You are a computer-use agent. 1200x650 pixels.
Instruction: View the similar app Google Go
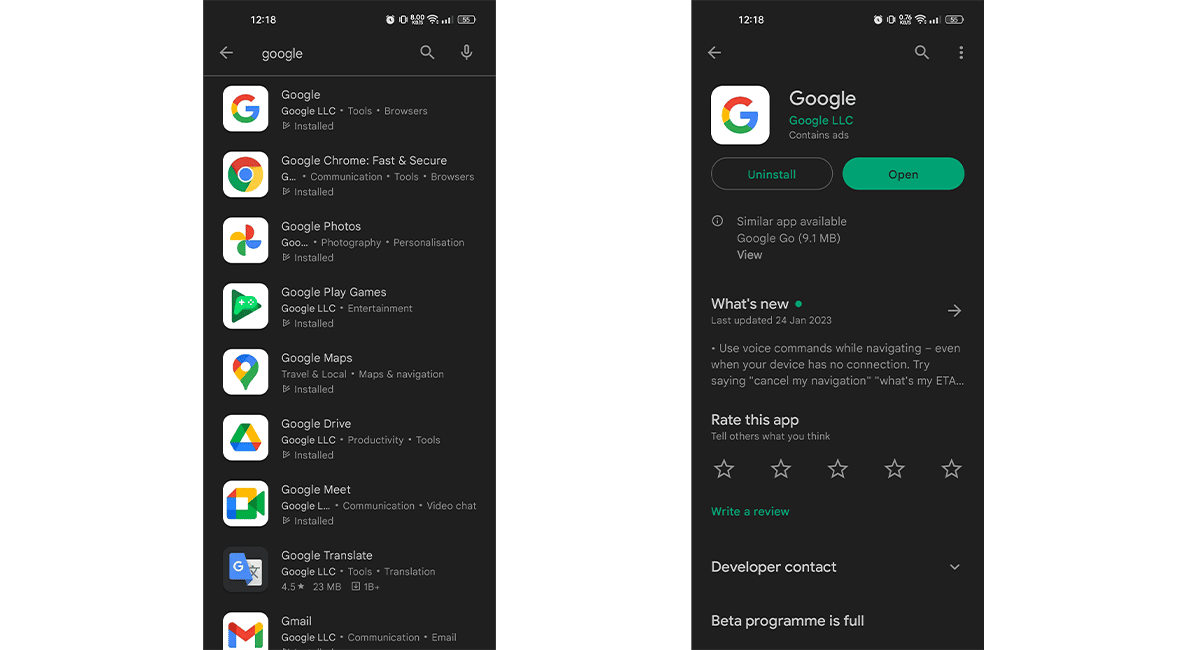[749, 255]
